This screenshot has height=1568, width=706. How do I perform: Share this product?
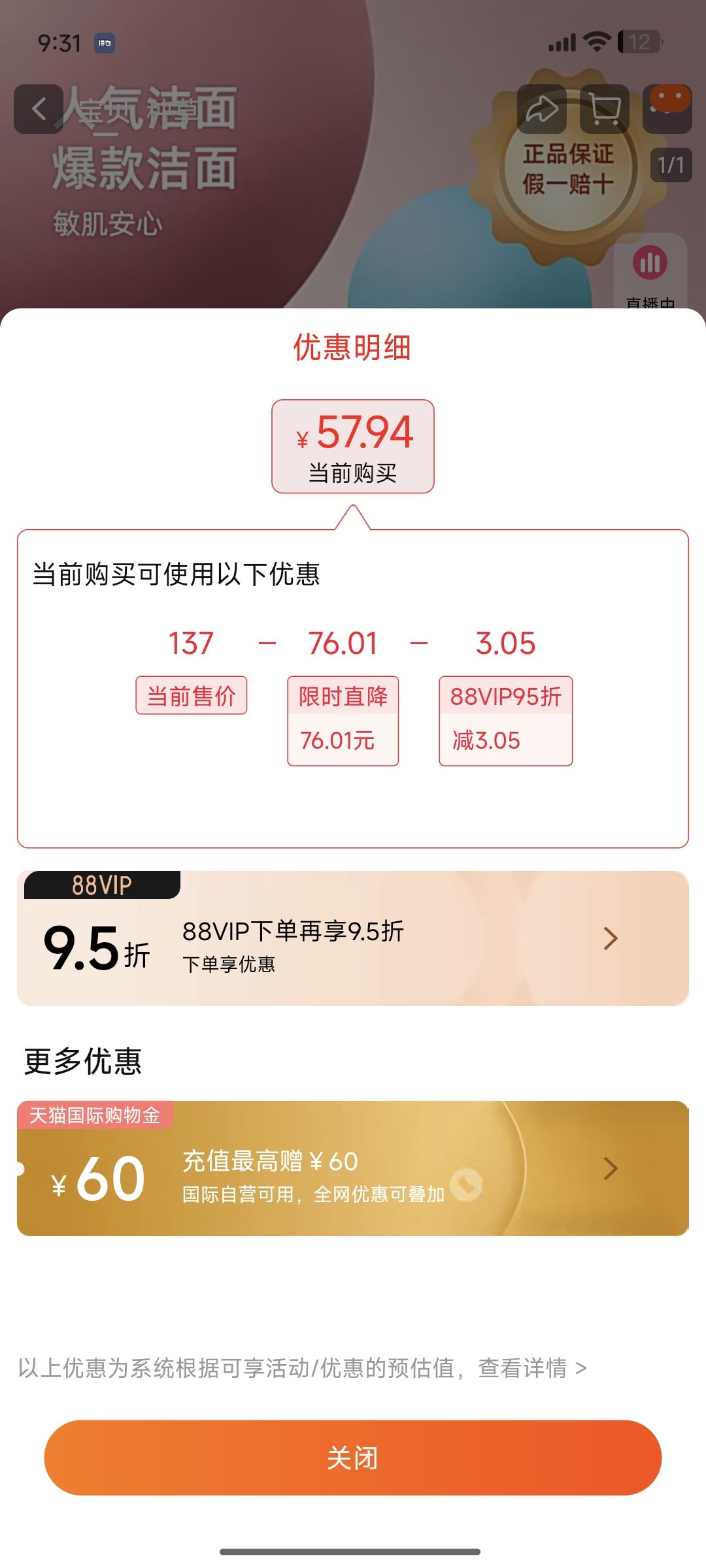(541, 109)
